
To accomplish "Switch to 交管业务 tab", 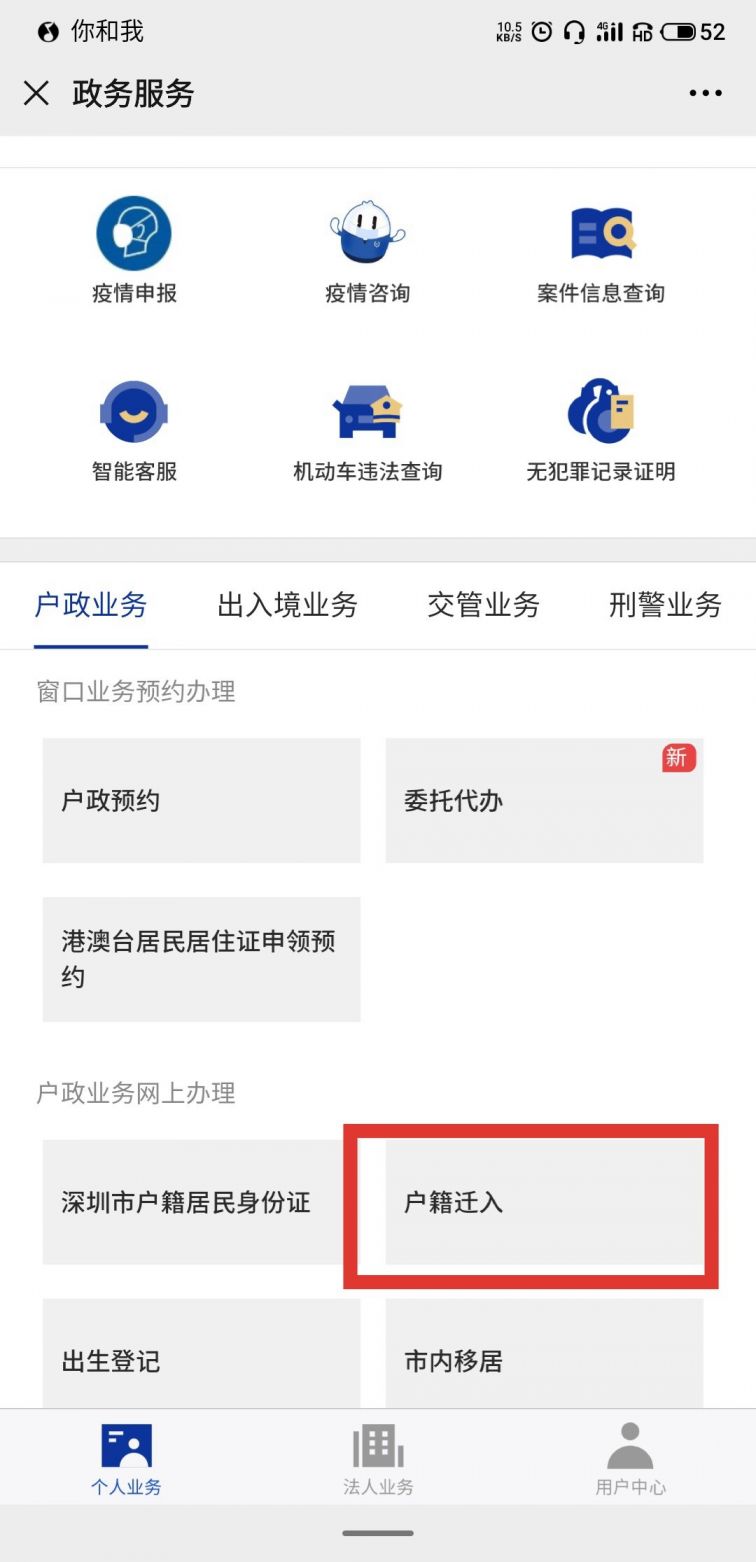I will [x=483, y=604].
